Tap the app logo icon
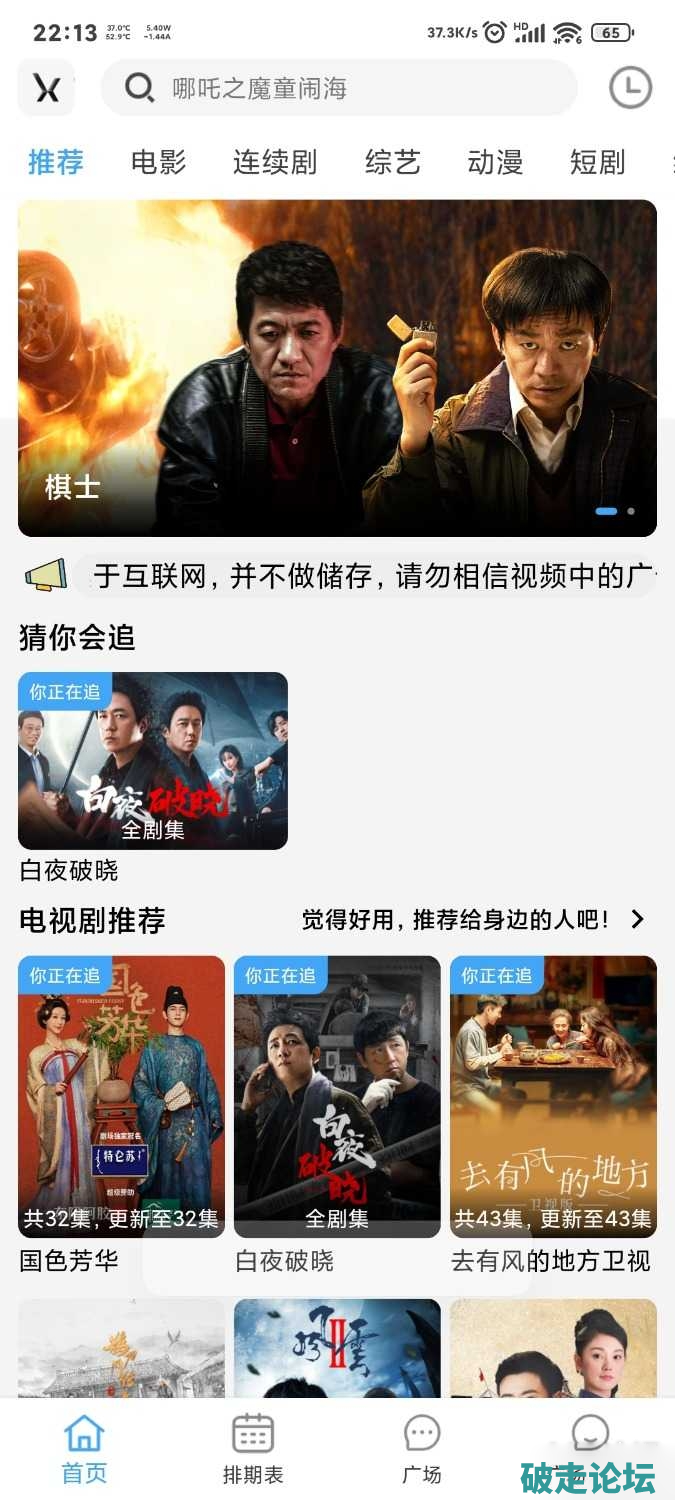 47,88
